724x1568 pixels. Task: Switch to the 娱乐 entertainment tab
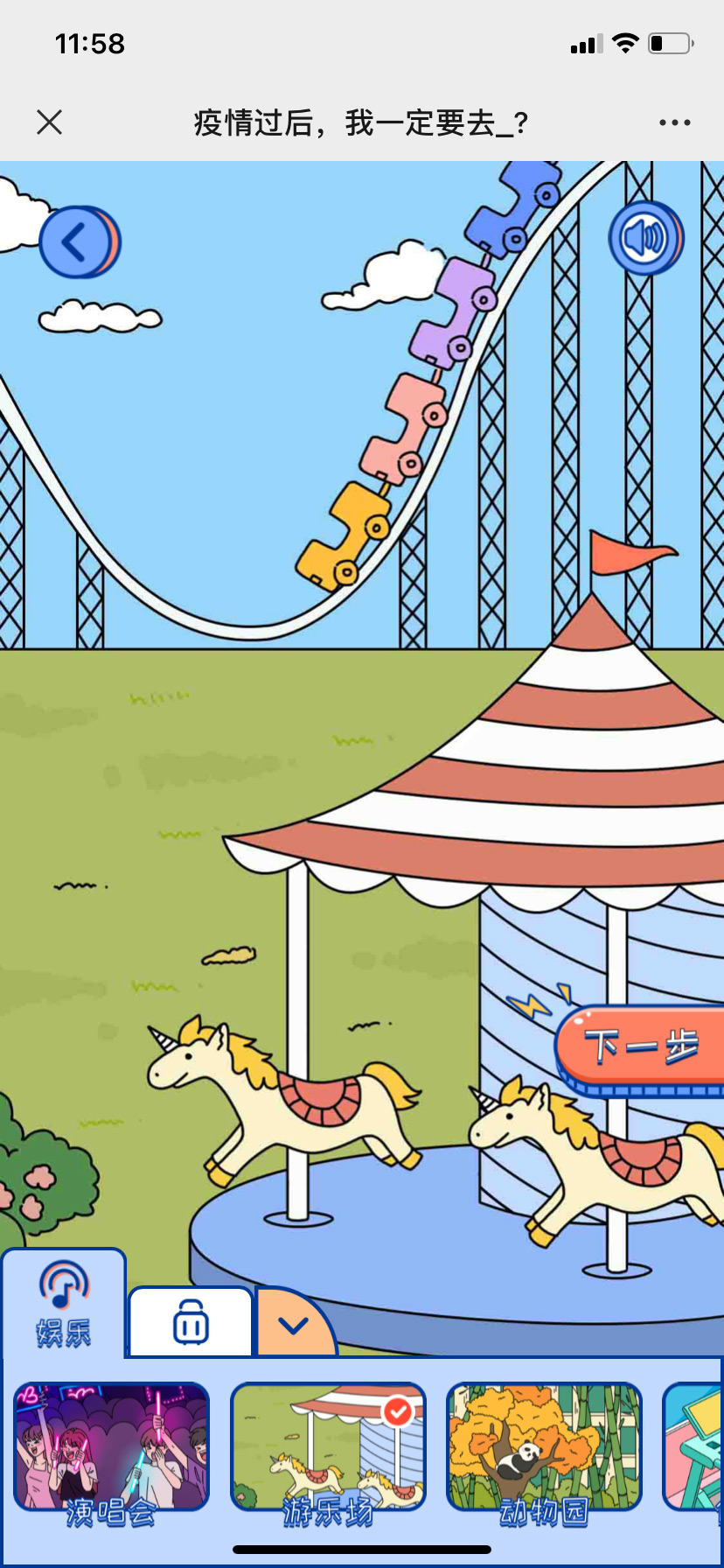[64, 1303]
